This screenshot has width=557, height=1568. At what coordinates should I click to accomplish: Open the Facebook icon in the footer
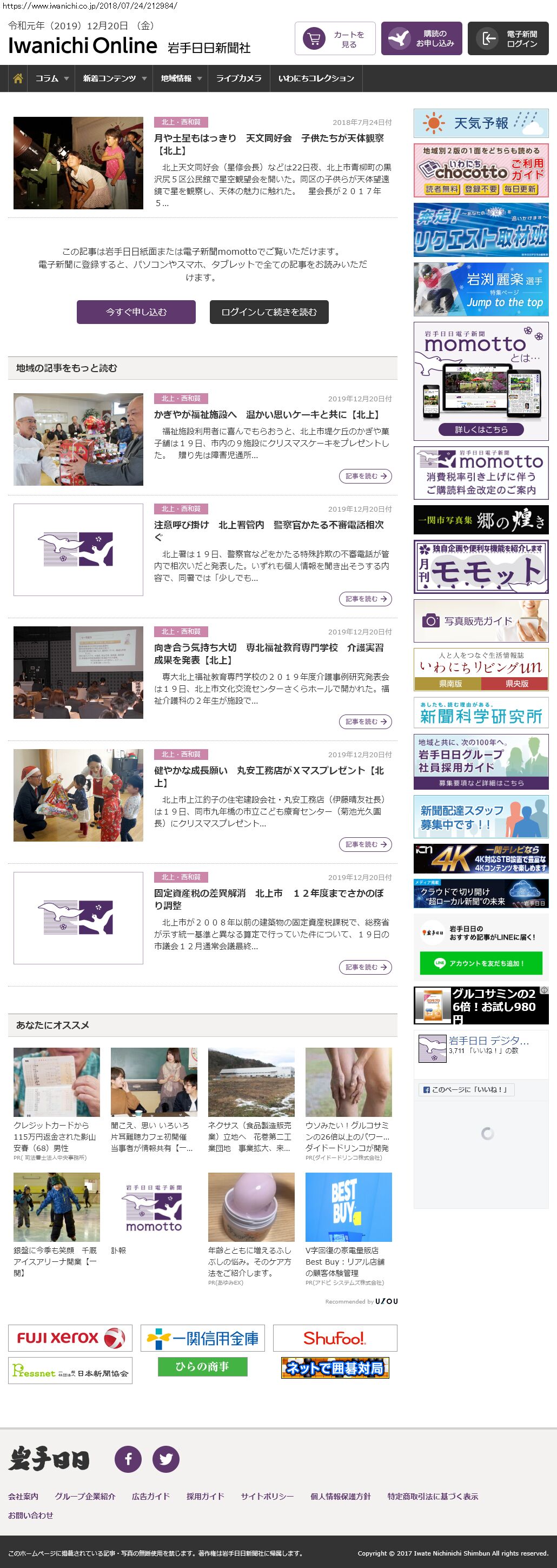pos(129,1458)
